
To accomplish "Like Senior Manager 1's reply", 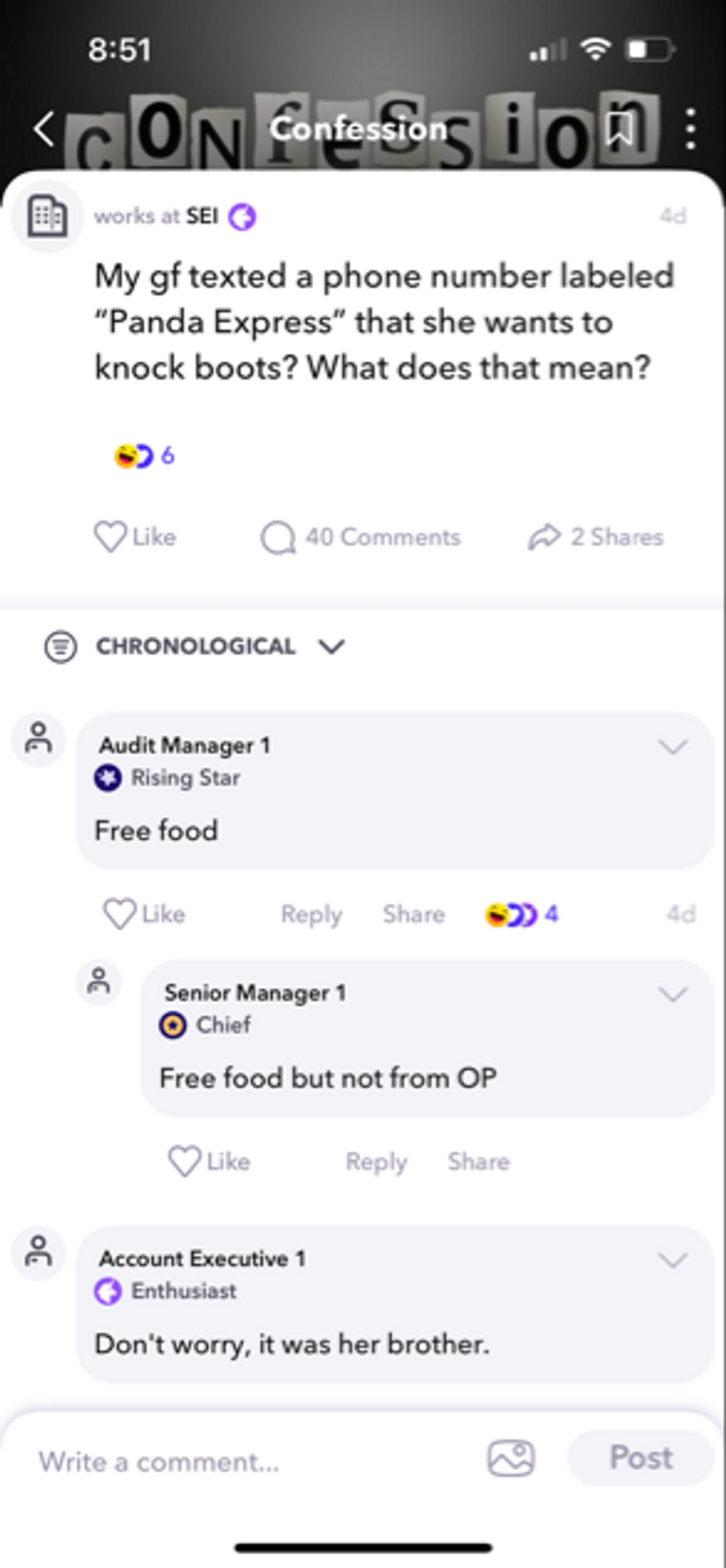I will (x=209, y=1161).
